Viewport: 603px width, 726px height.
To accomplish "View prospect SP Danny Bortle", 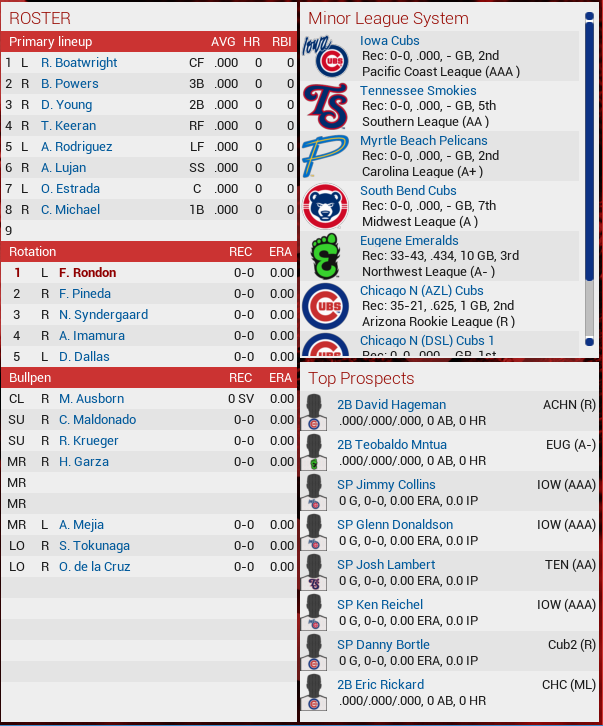I will click(x=383, y=645).
